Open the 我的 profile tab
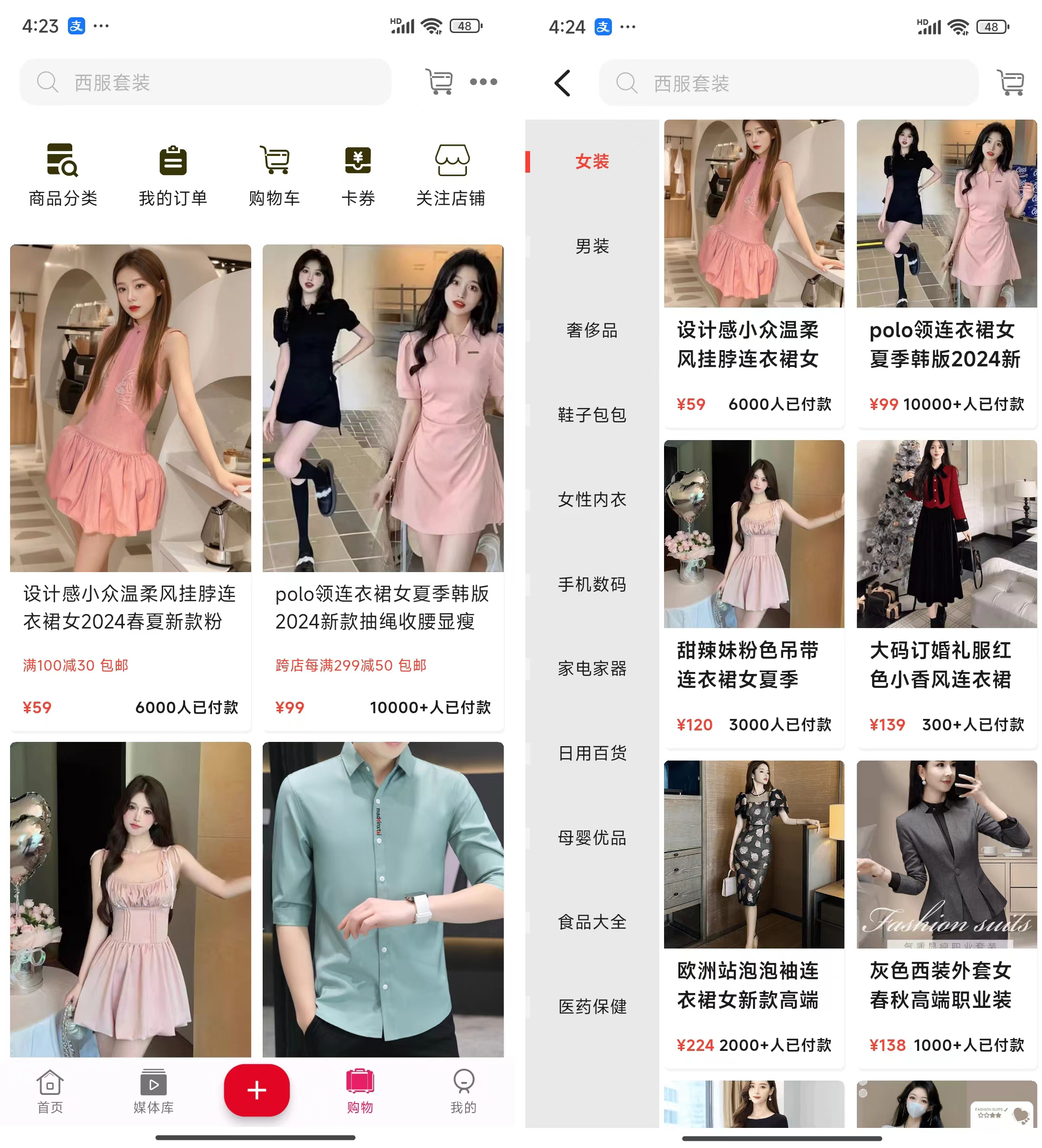 pos(463,1090)
